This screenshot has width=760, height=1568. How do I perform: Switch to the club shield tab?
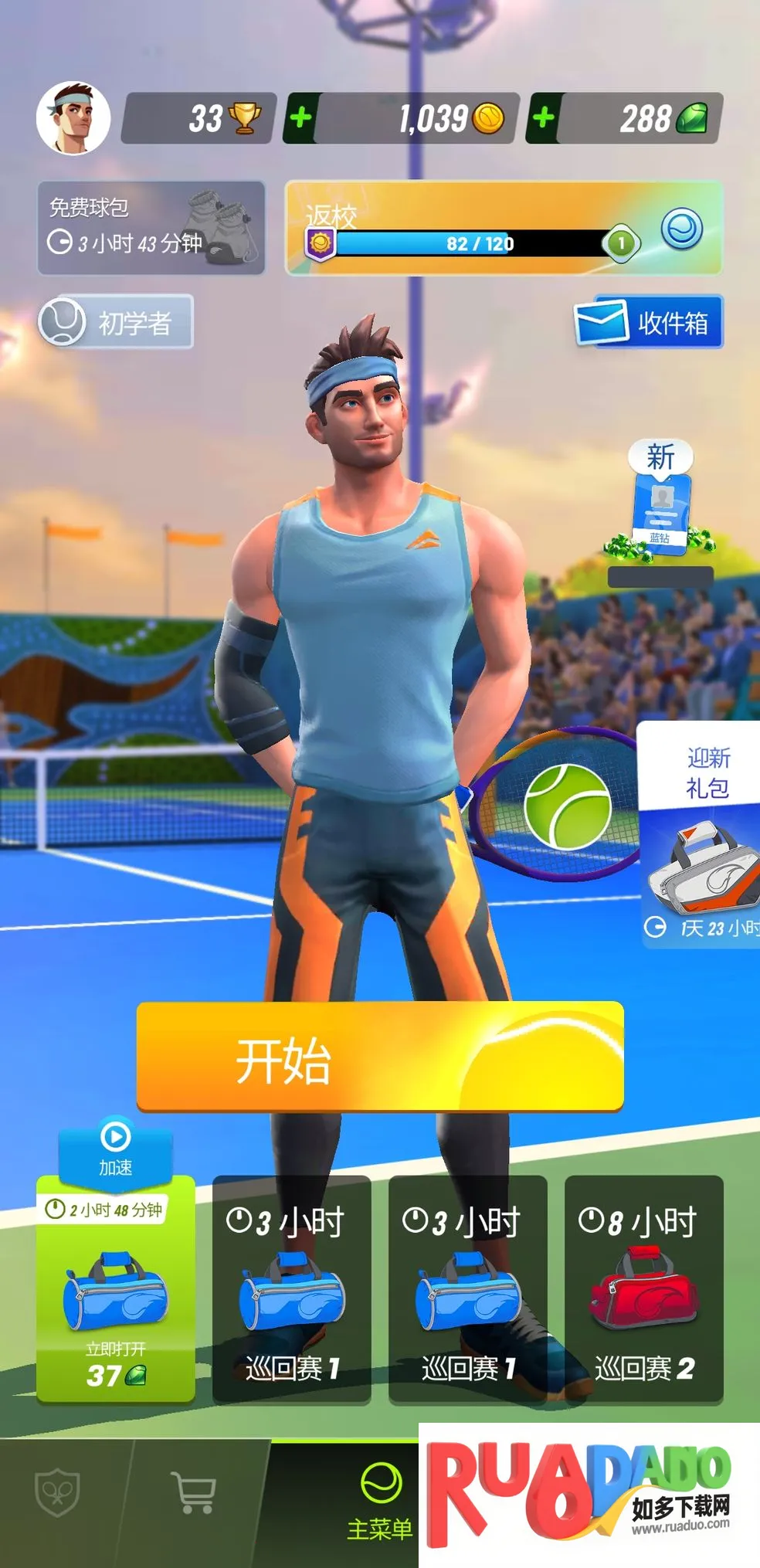click(x=58, y=1492)
